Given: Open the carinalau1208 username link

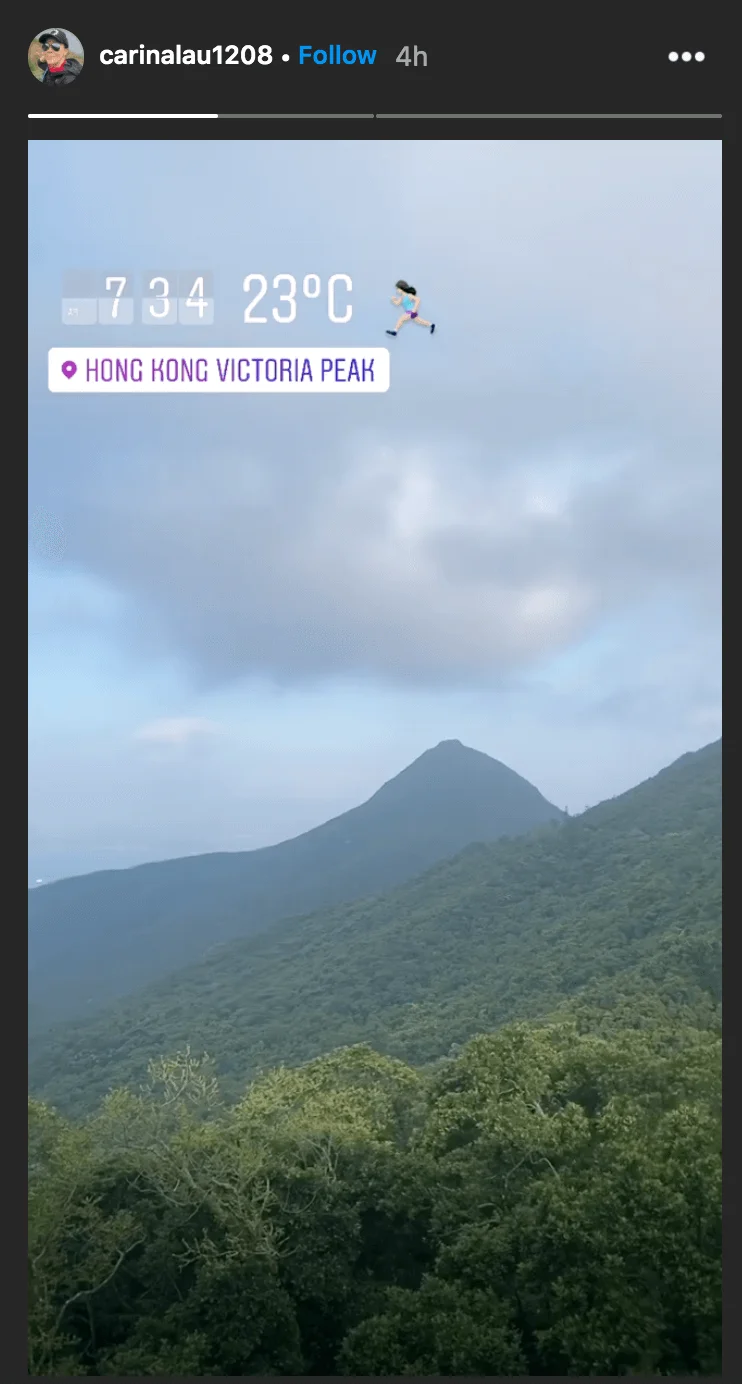Looking at the screenshot, I should click(x=186, y=56).
